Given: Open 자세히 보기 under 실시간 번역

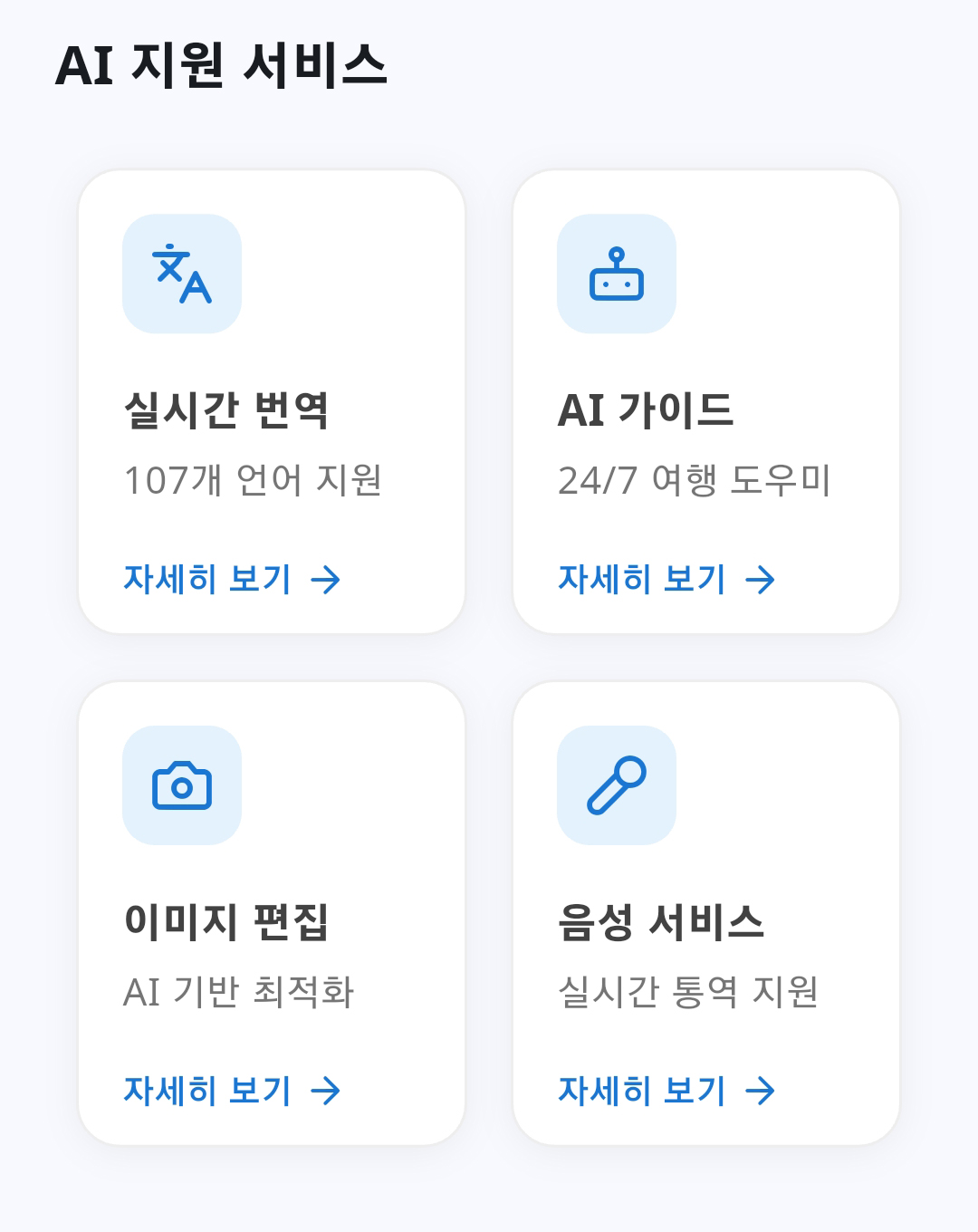Looking at the screenshot, I should (x=232, y=580).
